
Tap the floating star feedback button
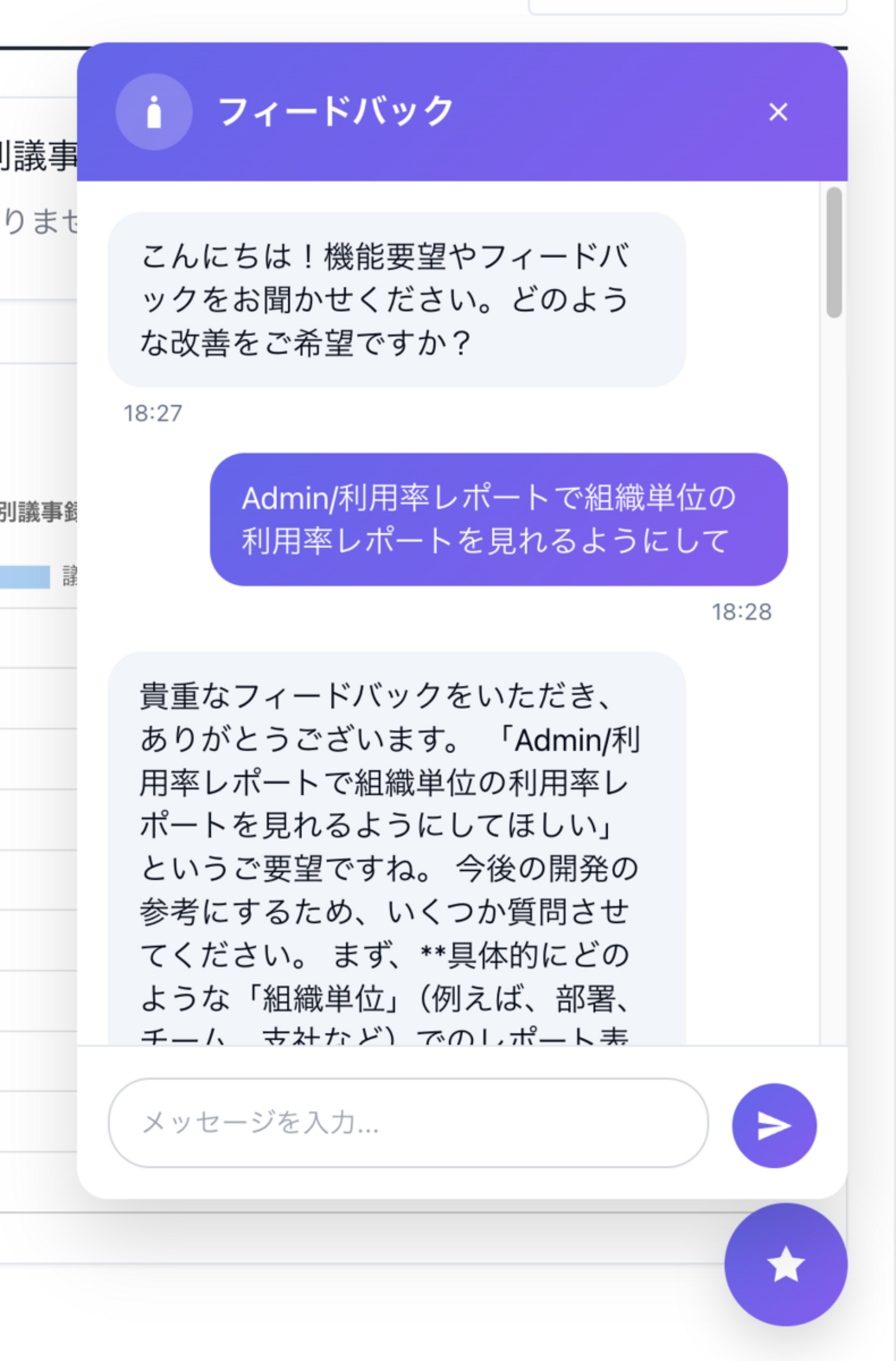coord(786,1265)
